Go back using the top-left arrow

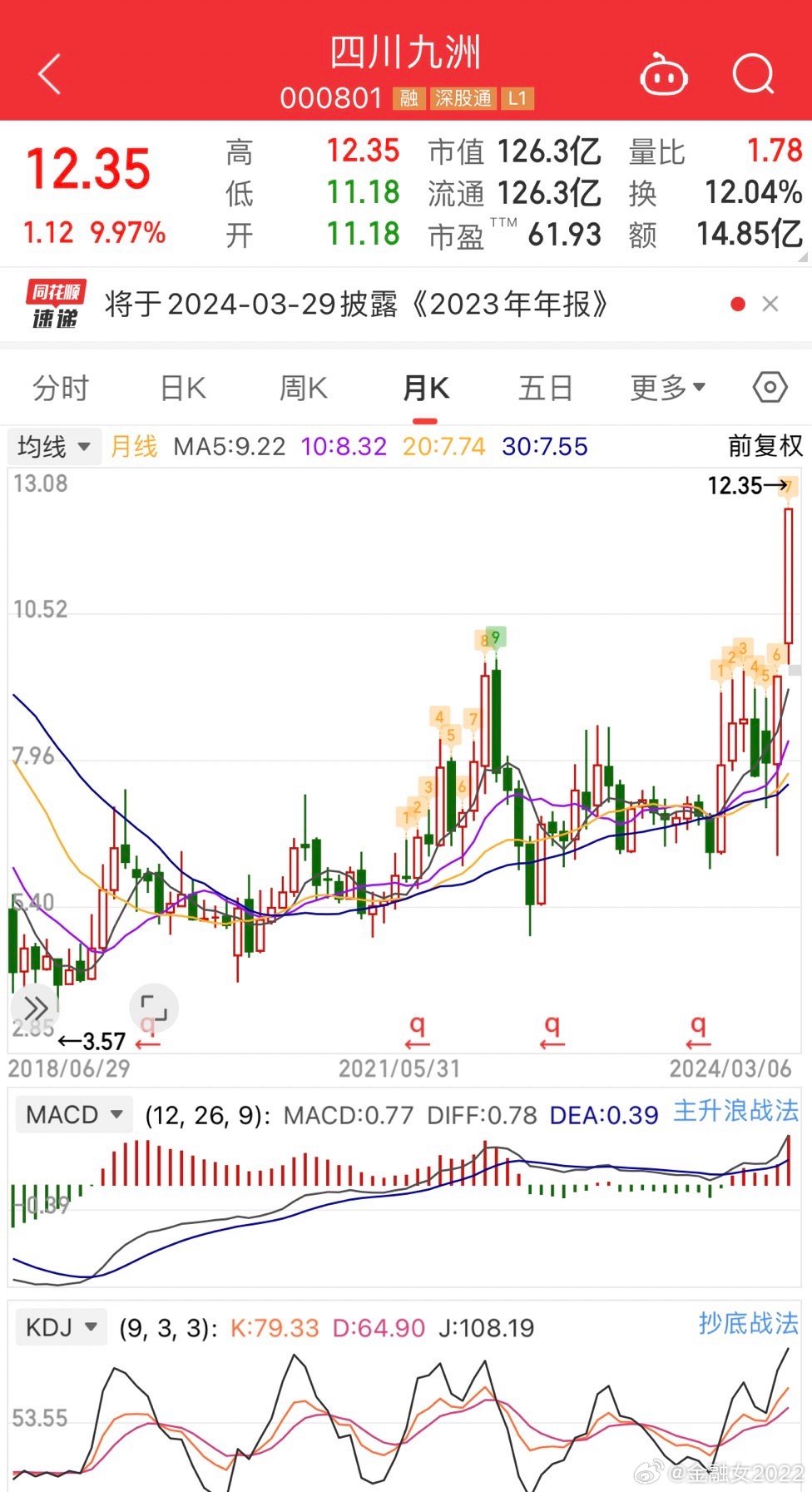click(50, 75)
